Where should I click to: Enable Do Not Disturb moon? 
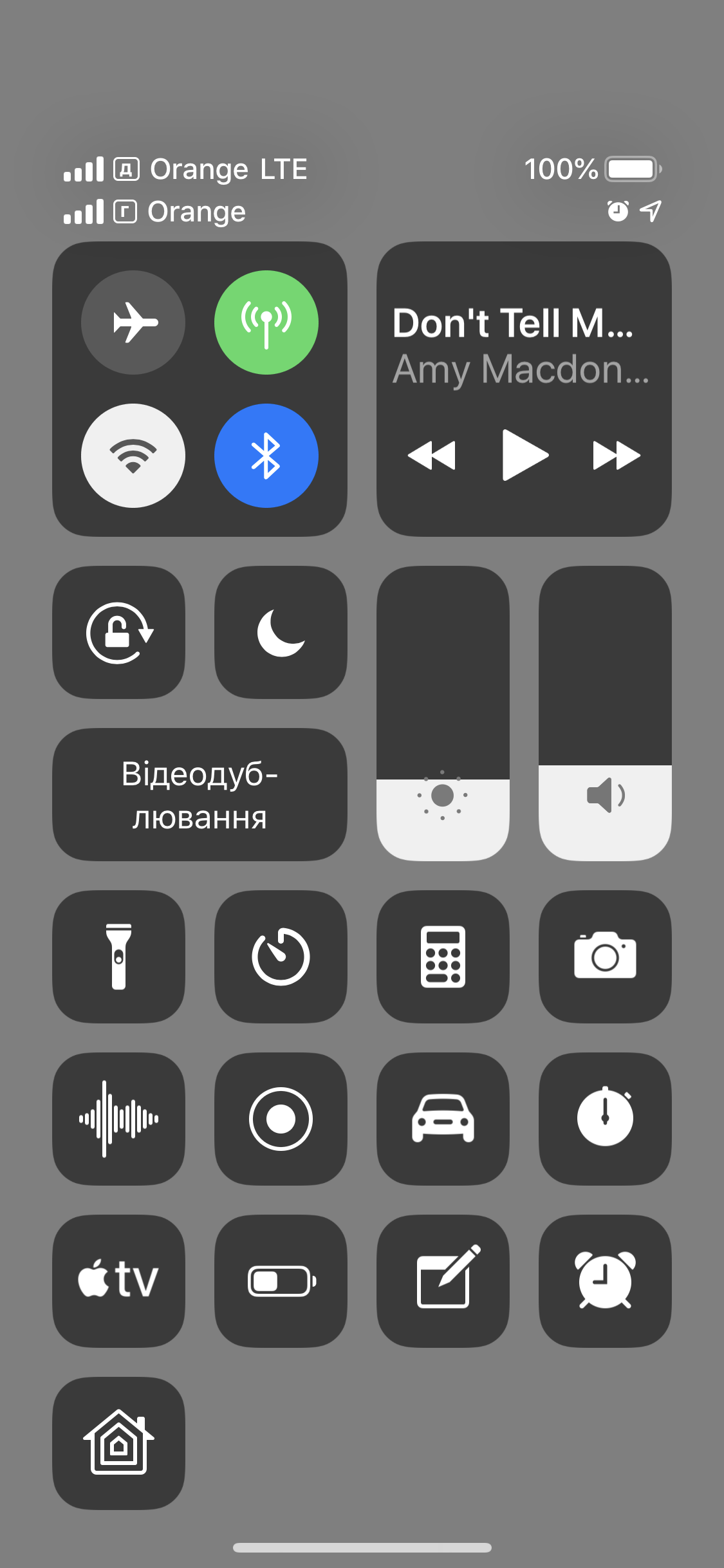281,633
